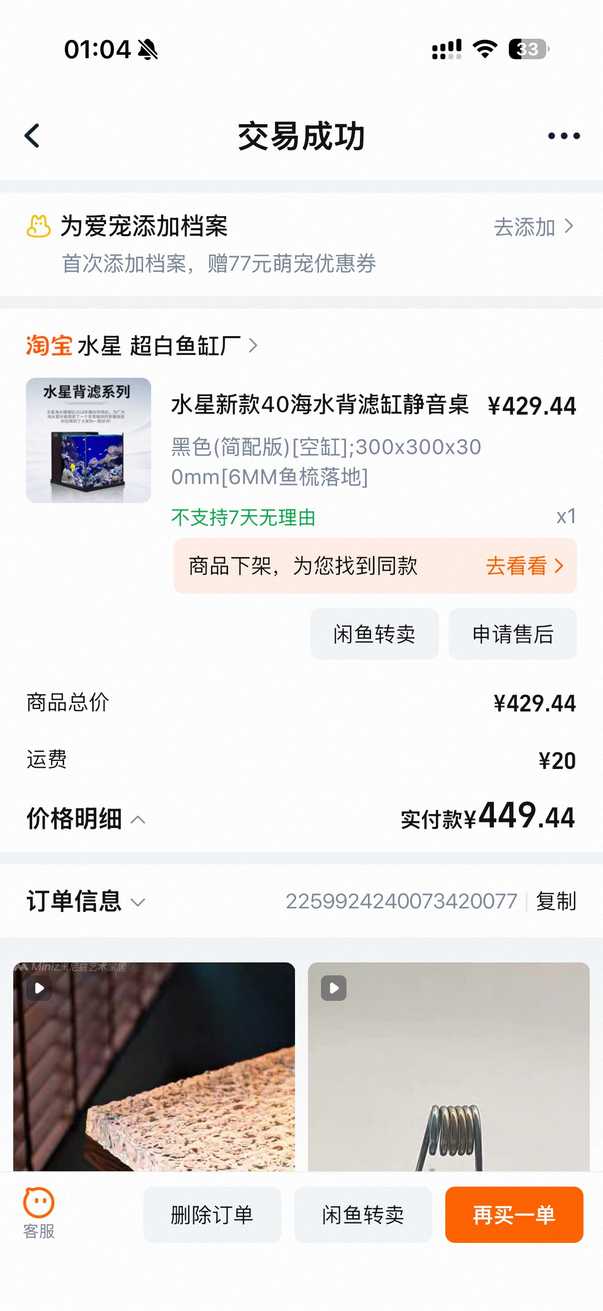This screenshot has width=603, height=1311.
Task: Tap 闲鱼转卖 beside 申请售后
Action: (x=374, y=634)
